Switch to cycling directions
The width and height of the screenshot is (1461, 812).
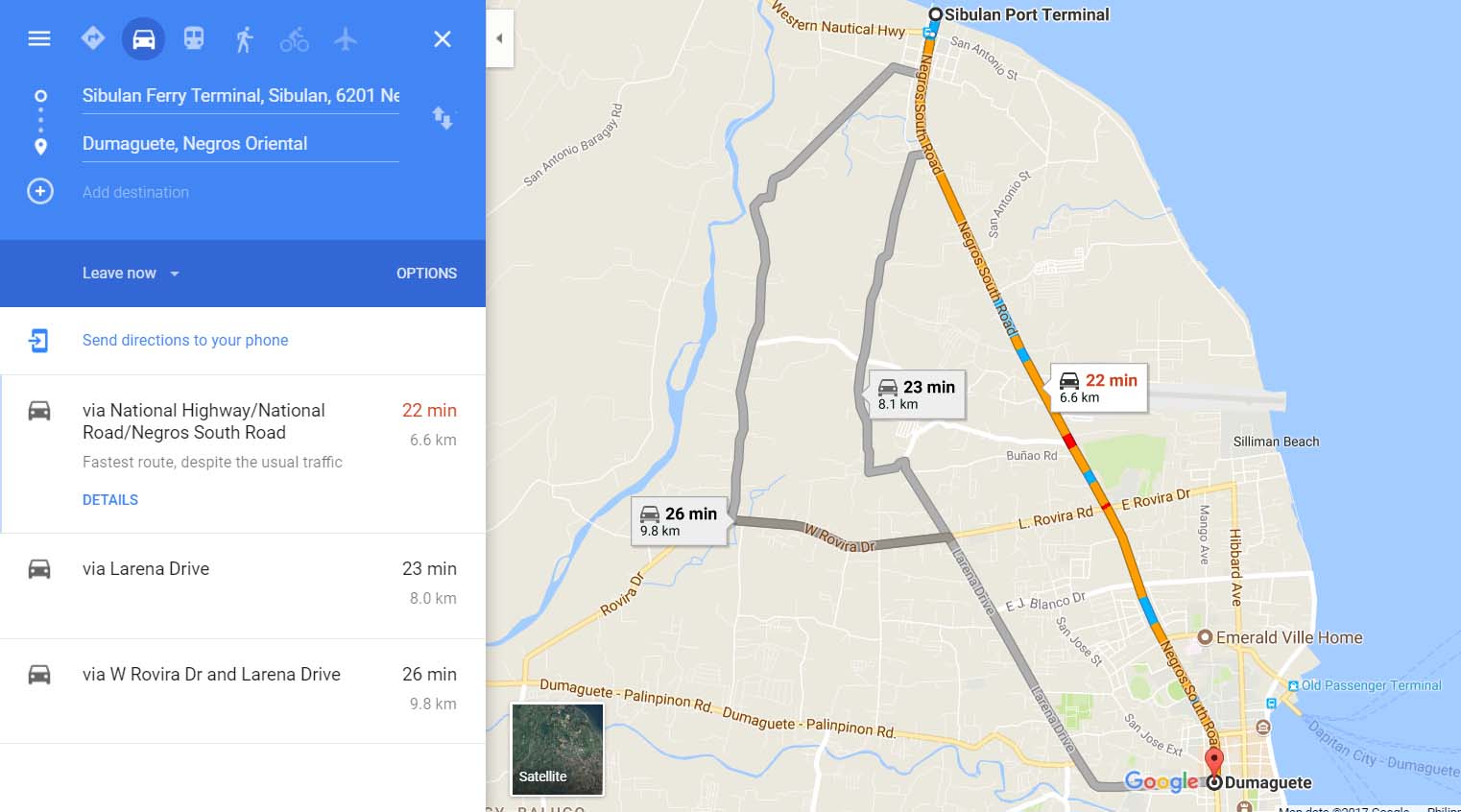coord(295,39)
